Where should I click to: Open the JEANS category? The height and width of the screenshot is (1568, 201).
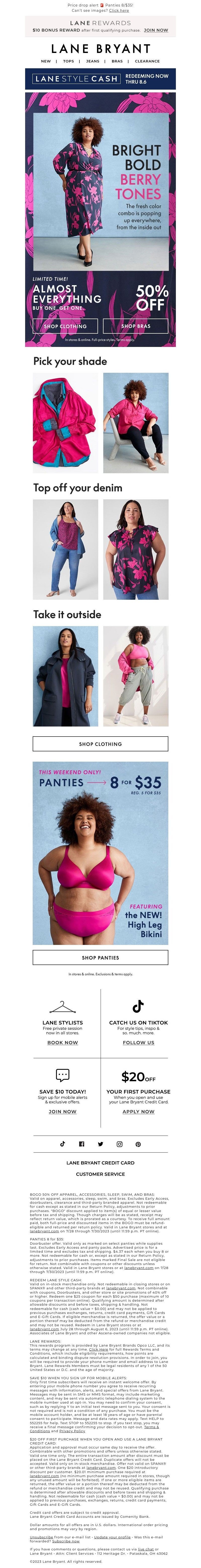click(x=92, y=61)
